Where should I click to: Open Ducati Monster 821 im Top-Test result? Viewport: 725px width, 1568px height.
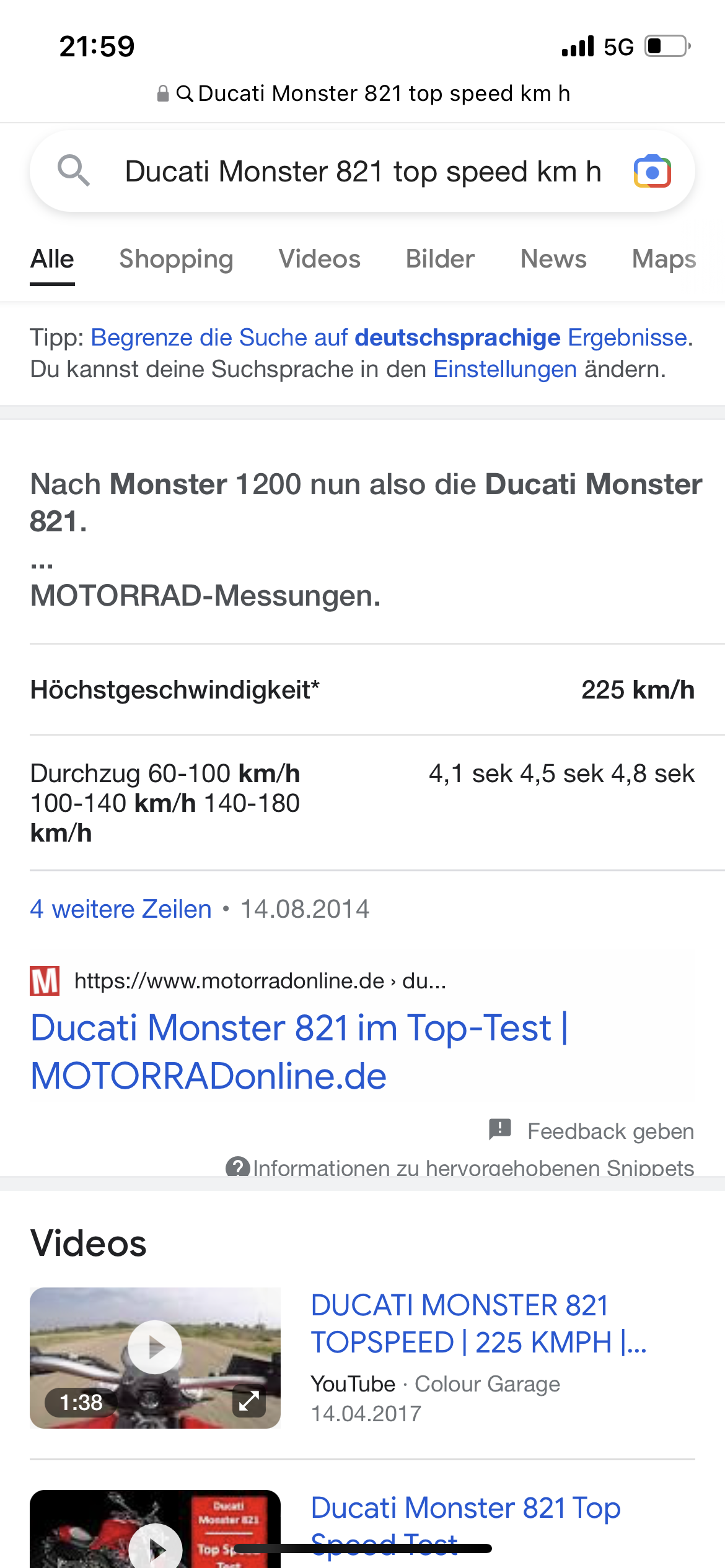point(299,1052)
